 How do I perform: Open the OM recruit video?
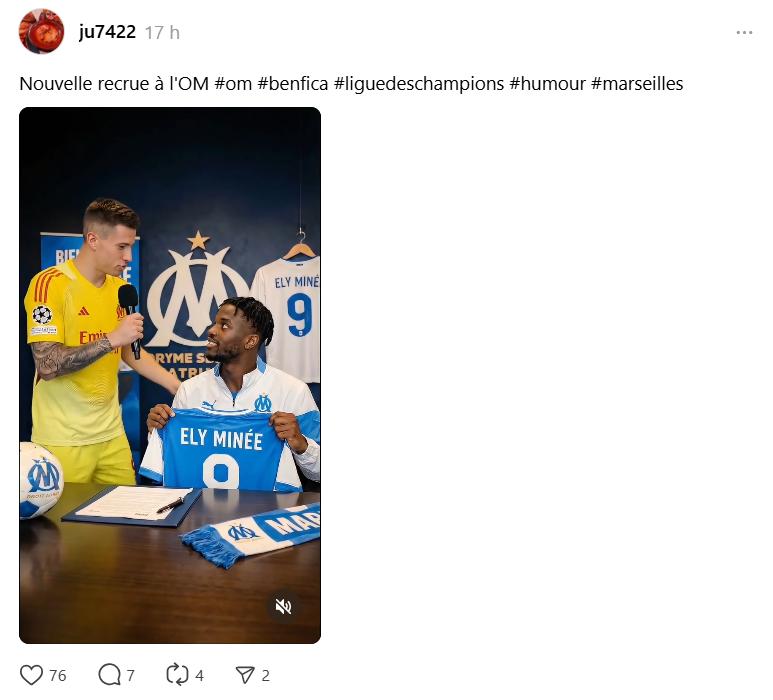pos(170,375)
